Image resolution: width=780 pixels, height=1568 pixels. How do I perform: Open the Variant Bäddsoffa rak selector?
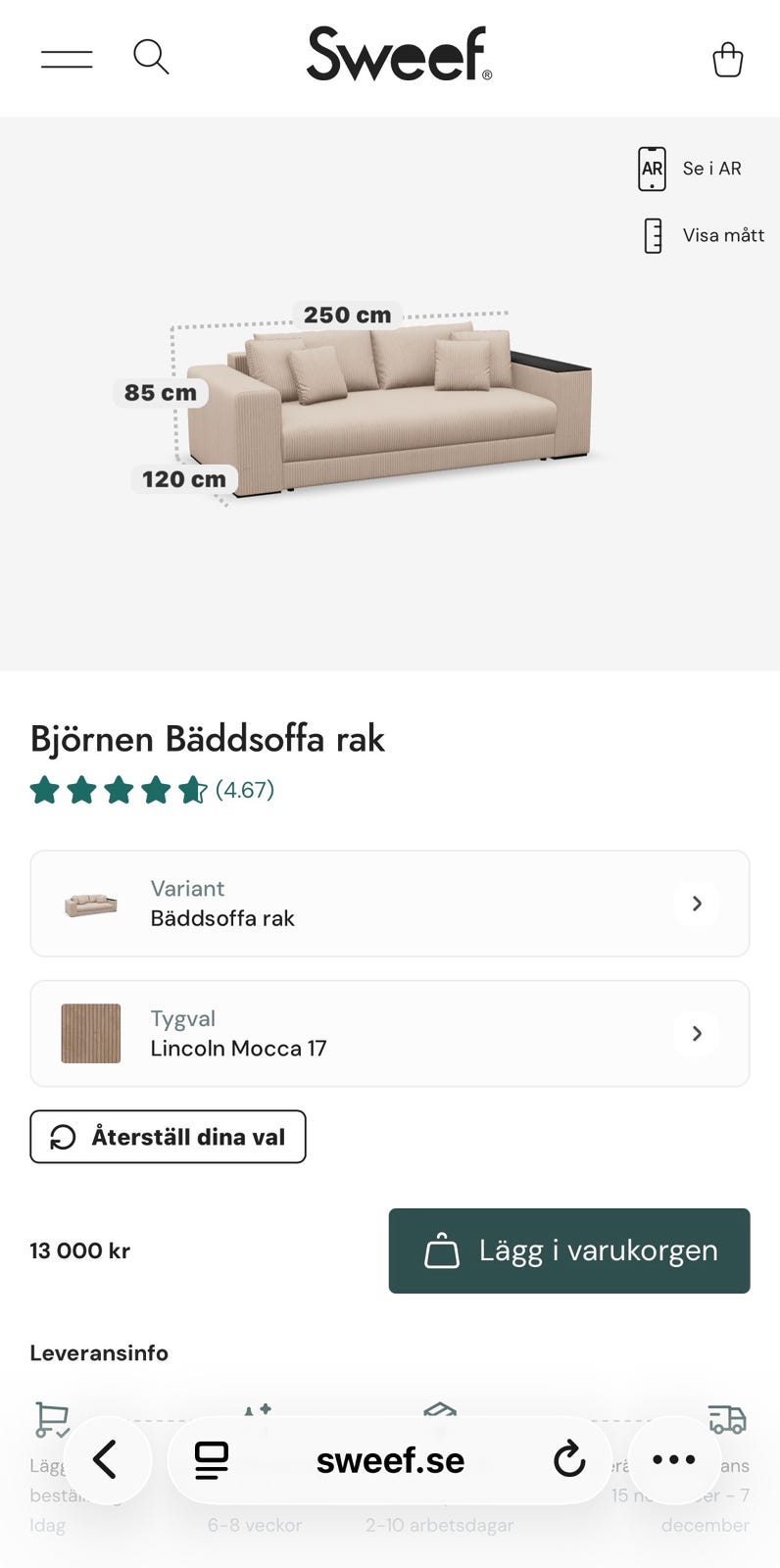point(390,904)
